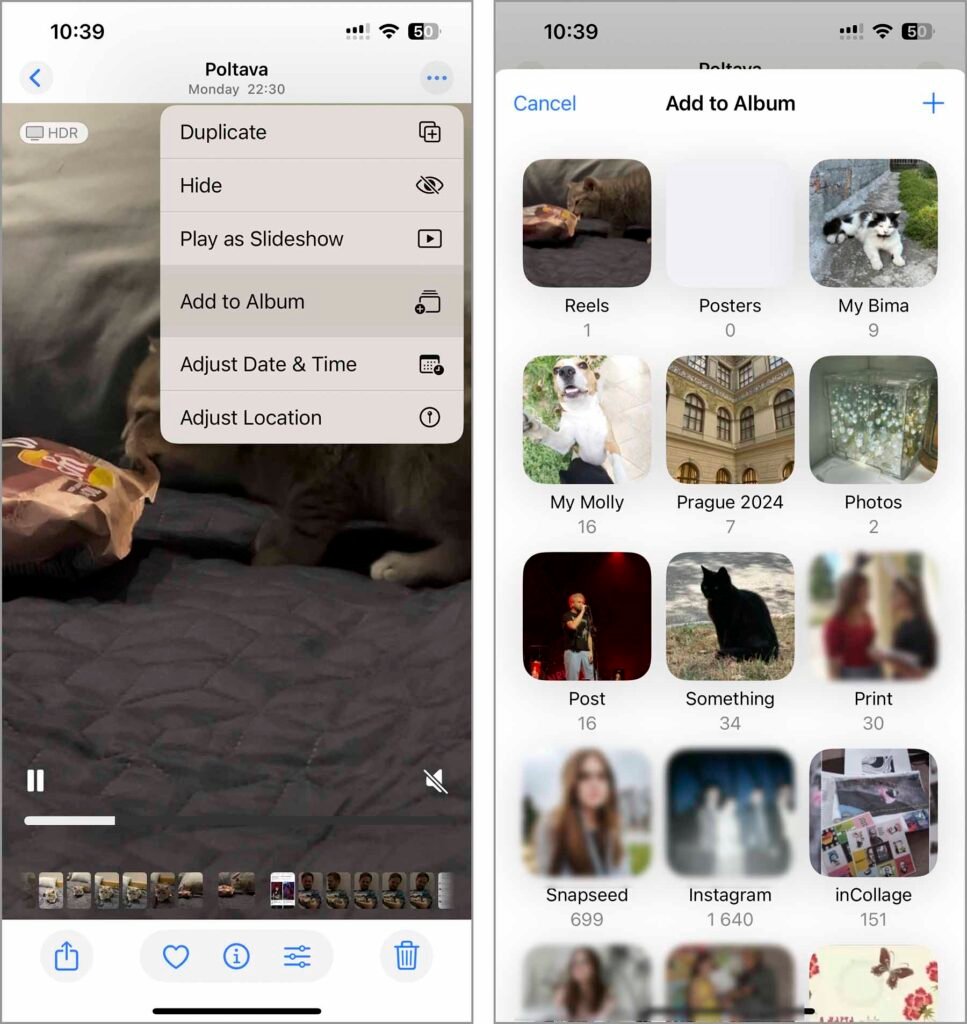967x1024 pixels.
Task: Open Adjust Date & Time
Action: pos(311,364)
